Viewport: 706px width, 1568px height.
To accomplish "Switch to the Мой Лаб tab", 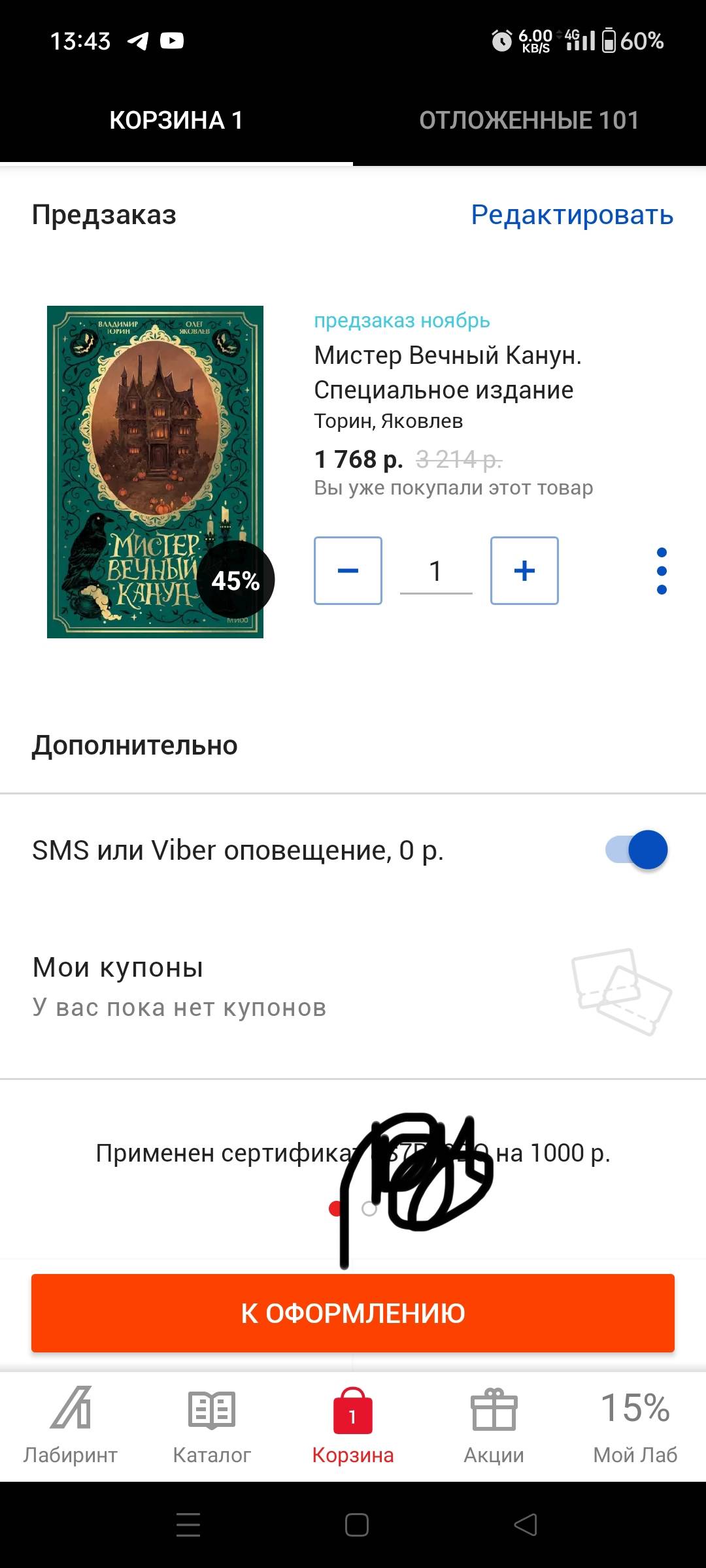I will pos(635,1426).
